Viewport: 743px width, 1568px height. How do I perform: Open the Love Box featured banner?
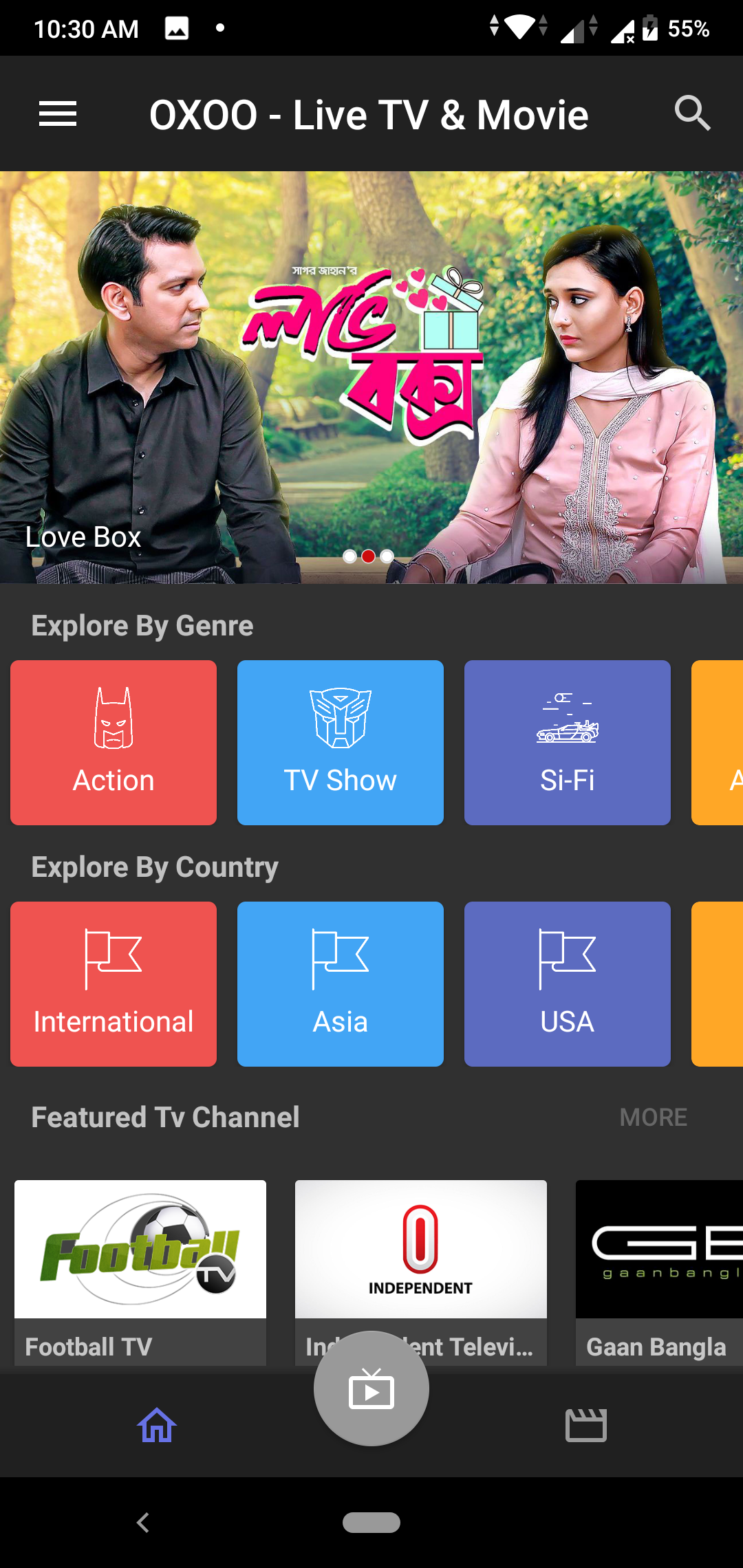[x=371, y=377]
